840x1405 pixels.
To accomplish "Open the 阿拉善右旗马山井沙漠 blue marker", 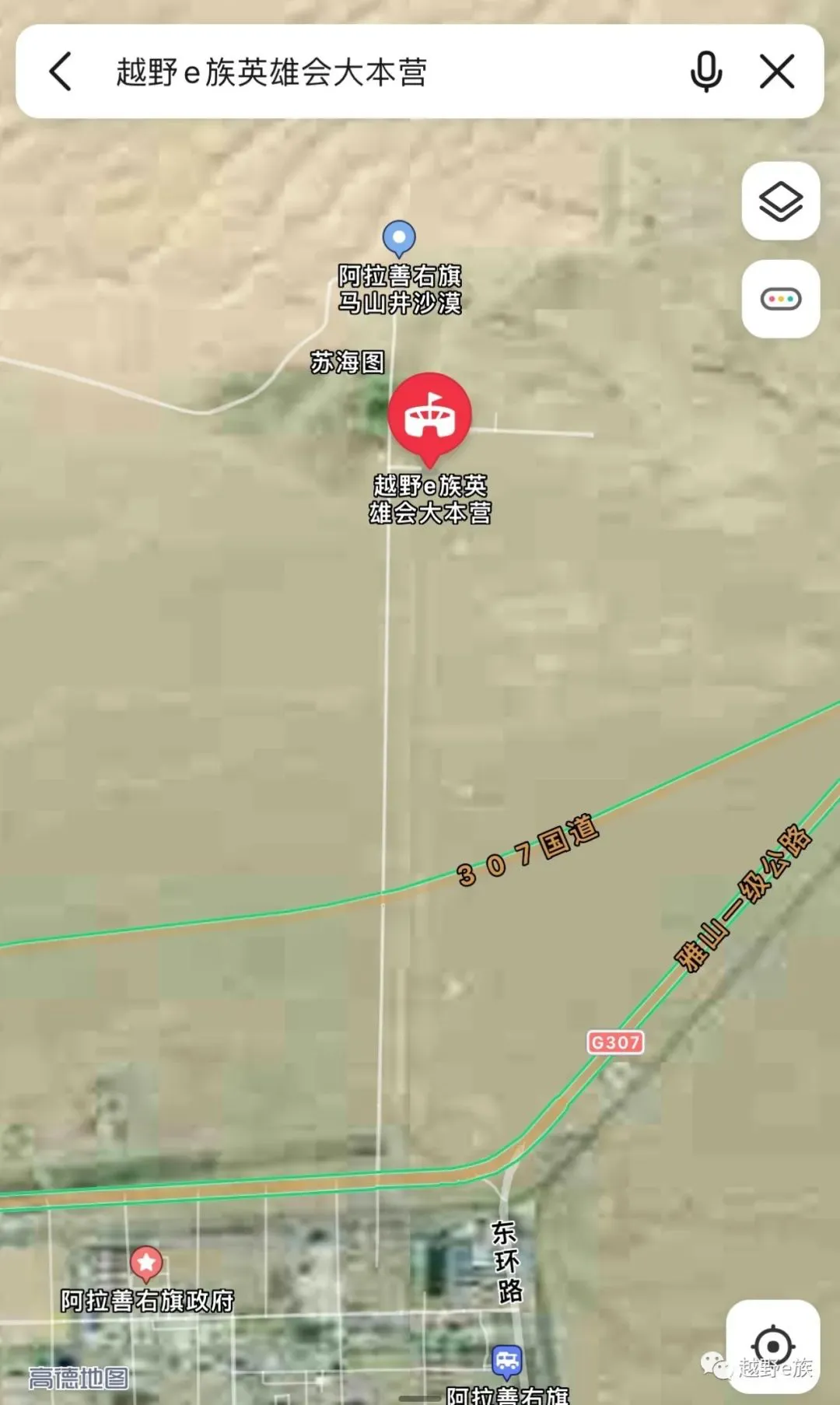I will pos(399,238).
